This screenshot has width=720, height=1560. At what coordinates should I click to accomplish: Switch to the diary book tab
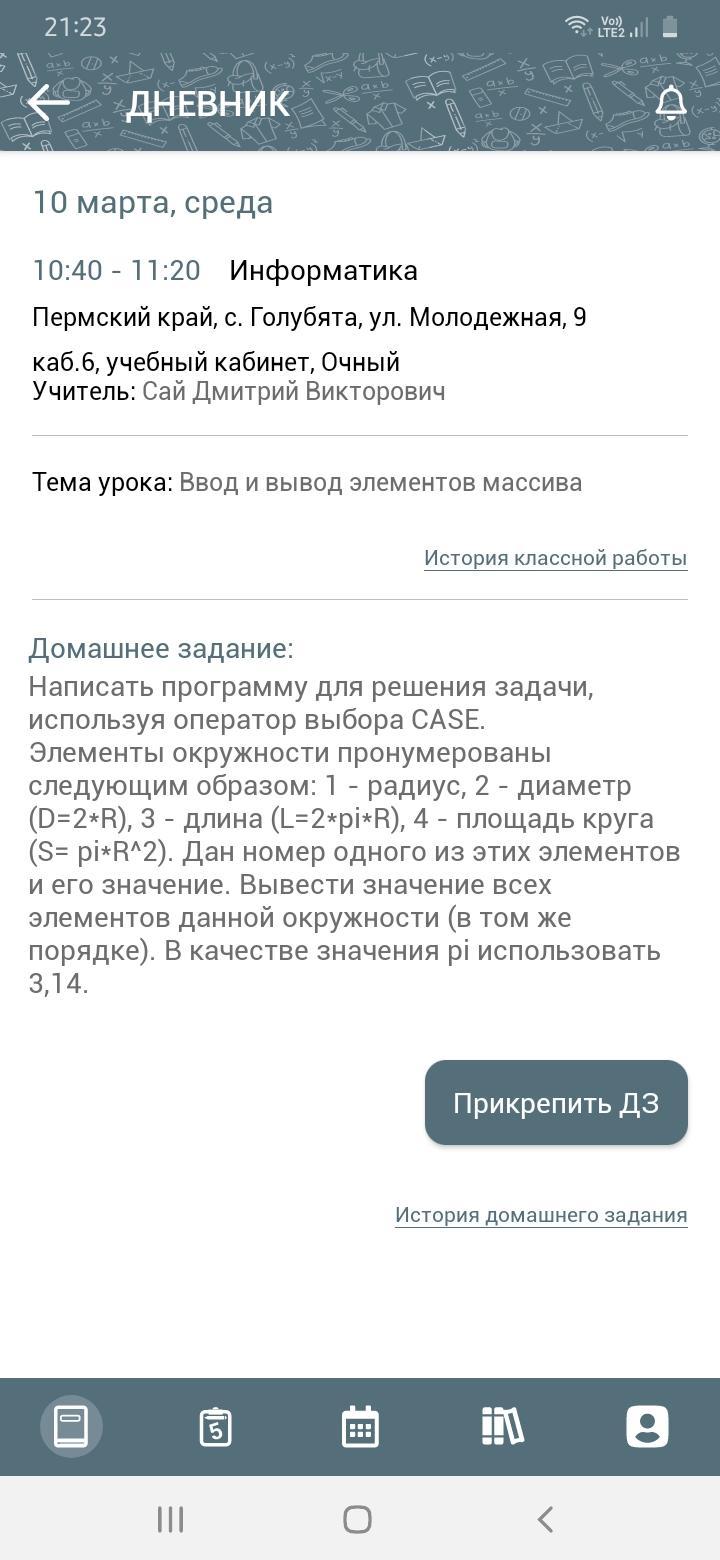72,1426
